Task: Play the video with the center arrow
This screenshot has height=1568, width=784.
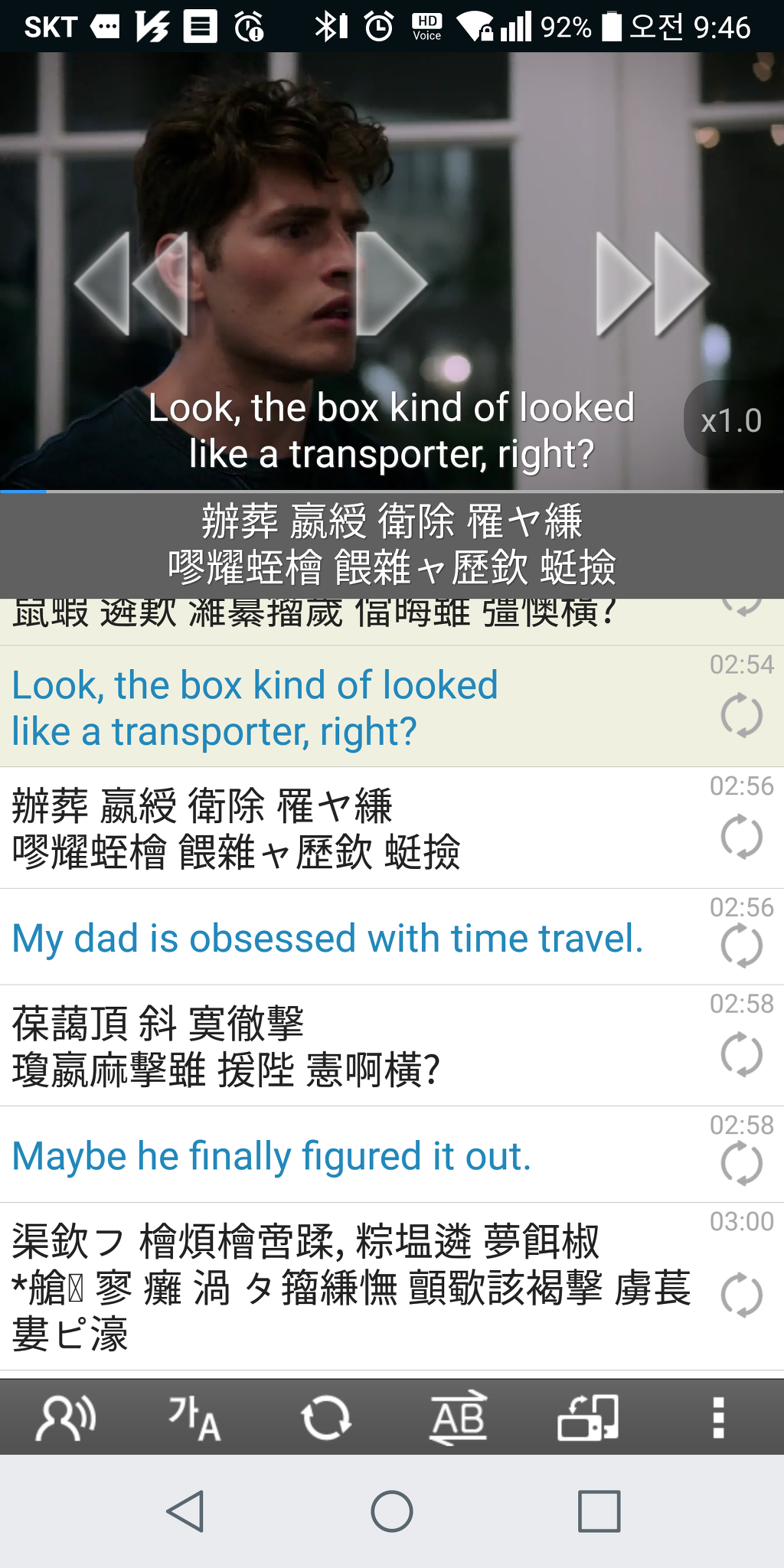Action: 389,284
